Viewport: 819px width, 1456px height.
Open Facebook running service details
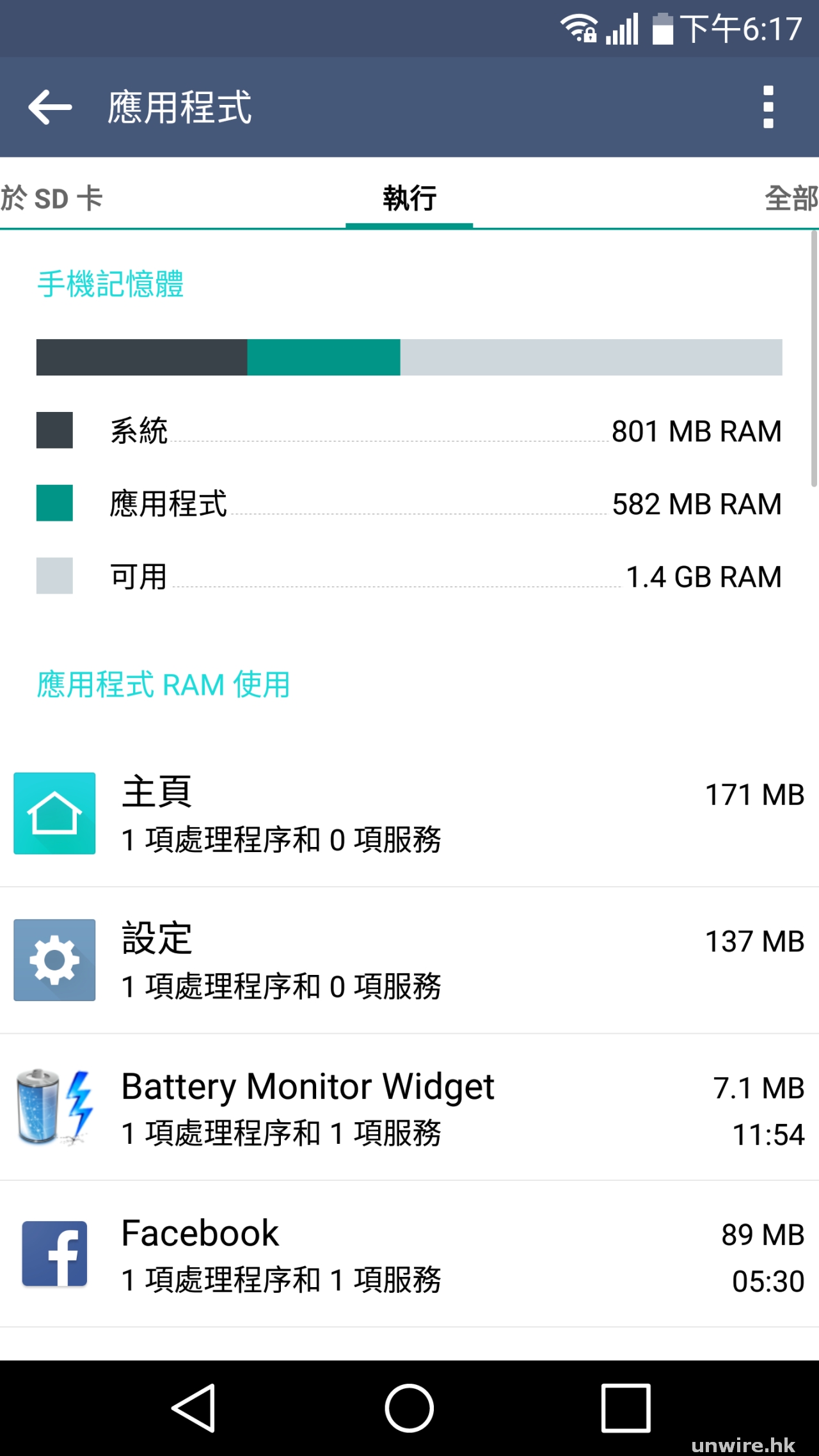(x=409, y=1254)
